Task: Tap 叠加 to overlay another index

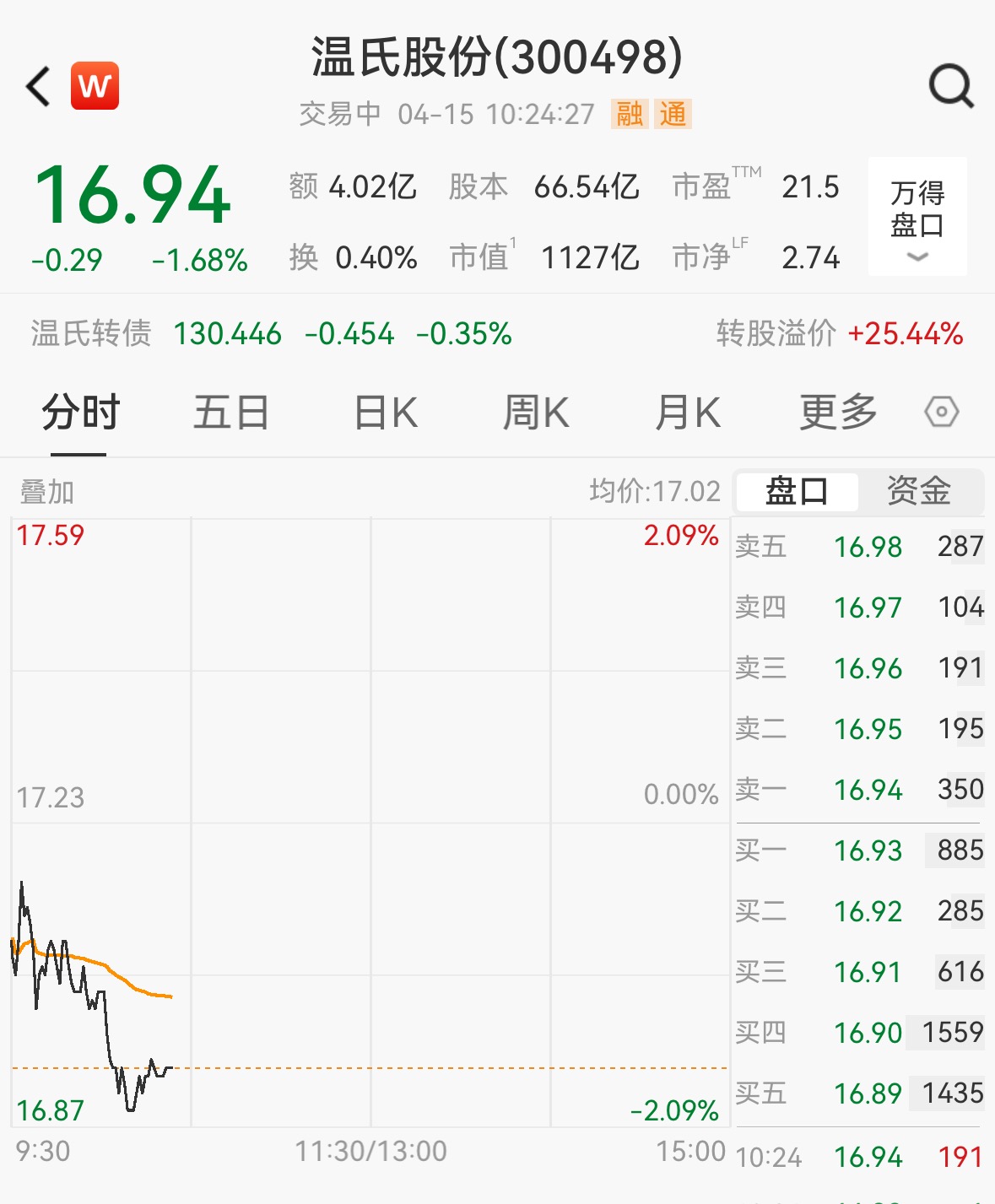Action: pyautogui.click(x=47, y=492)
